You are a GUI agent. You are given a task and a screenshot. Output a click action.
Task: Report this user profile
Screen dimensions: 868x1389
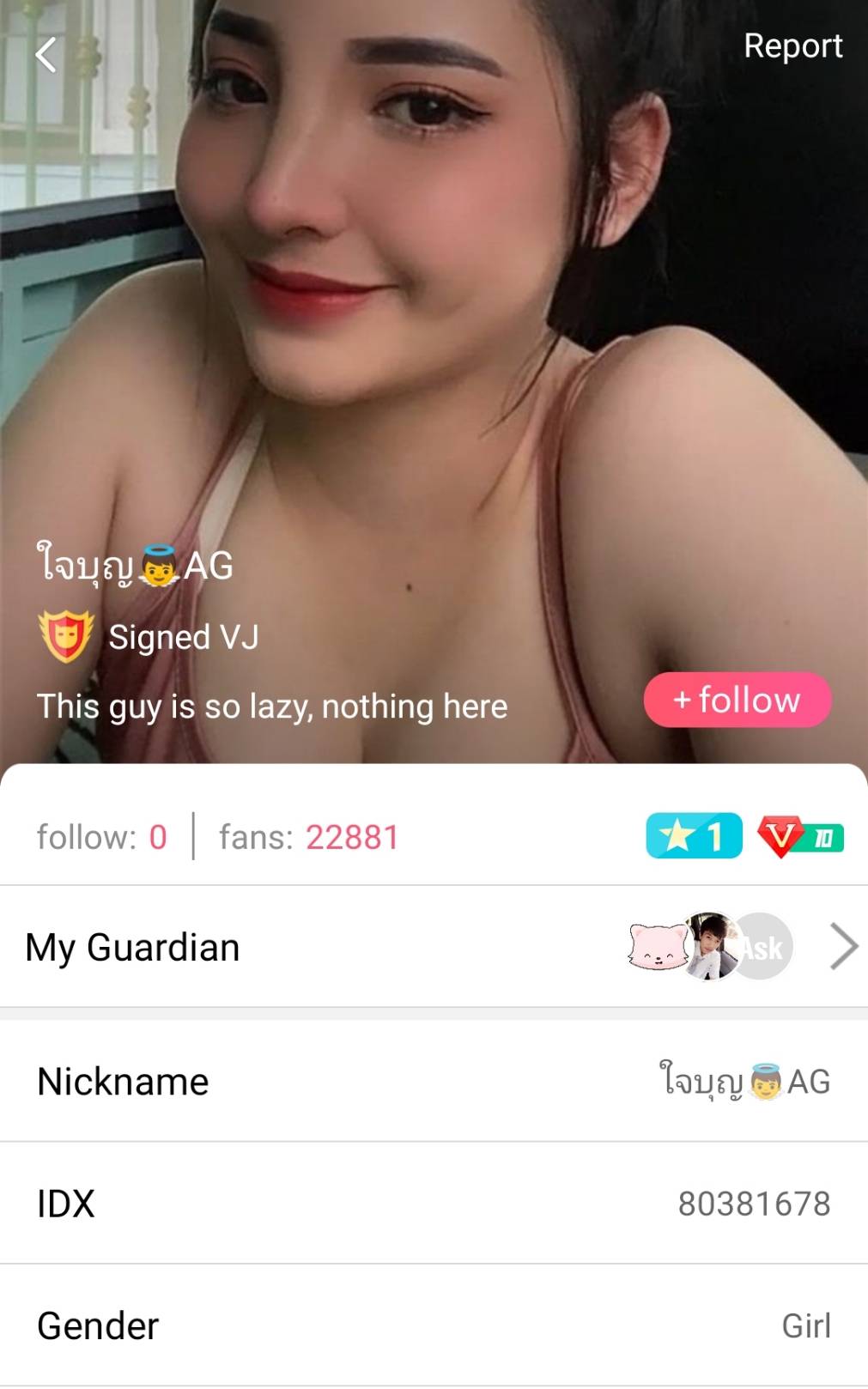[x=792, y=46]
